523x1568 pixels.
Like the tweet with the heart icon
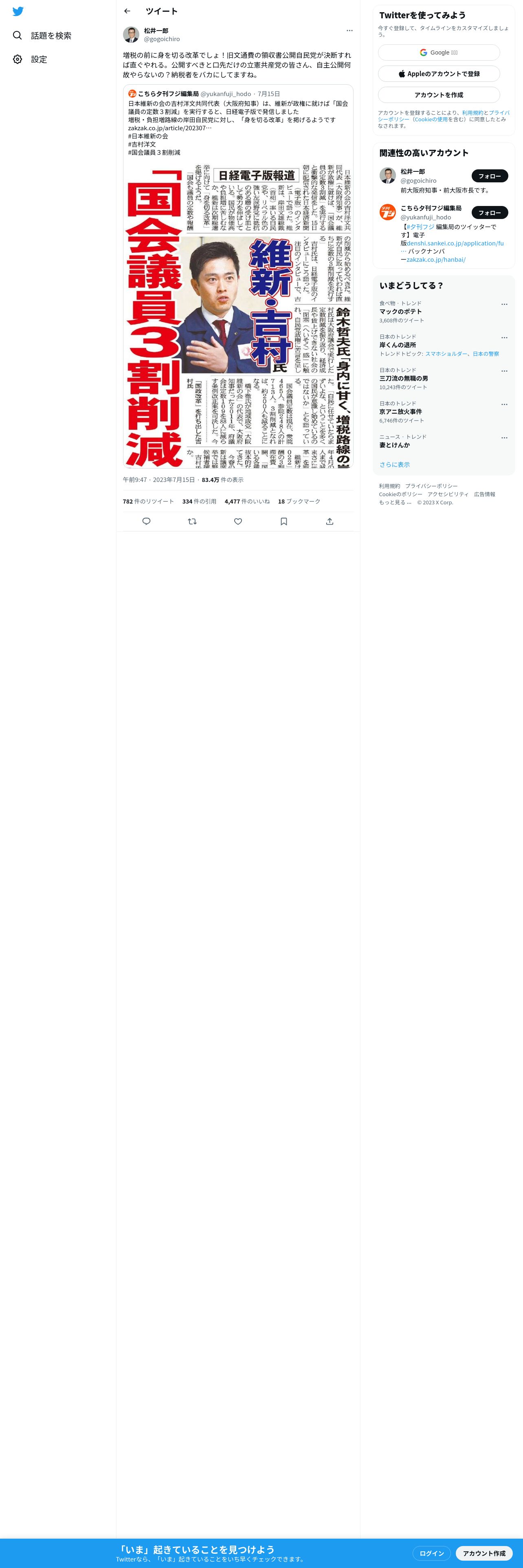pyautogui.click(x=238, y=521)
